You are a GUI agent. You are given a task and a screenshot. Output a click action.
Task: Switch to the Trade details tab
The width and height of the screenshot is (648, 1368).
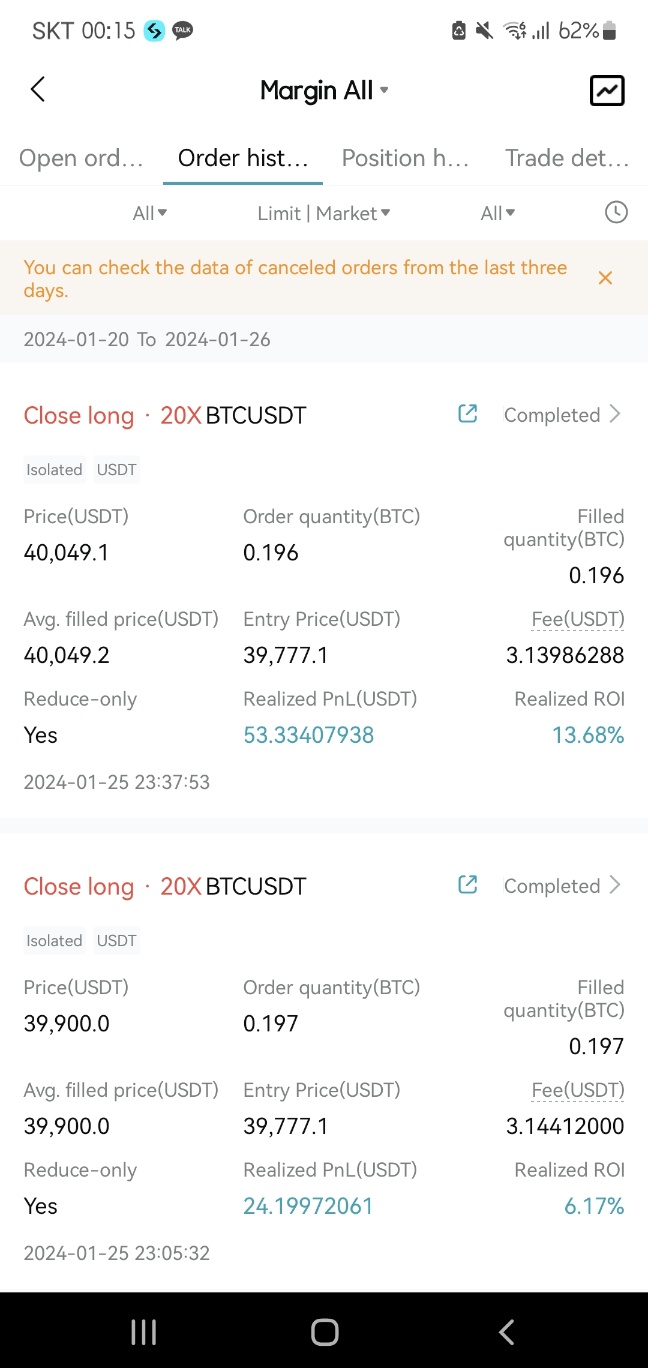tap(567, 158)
